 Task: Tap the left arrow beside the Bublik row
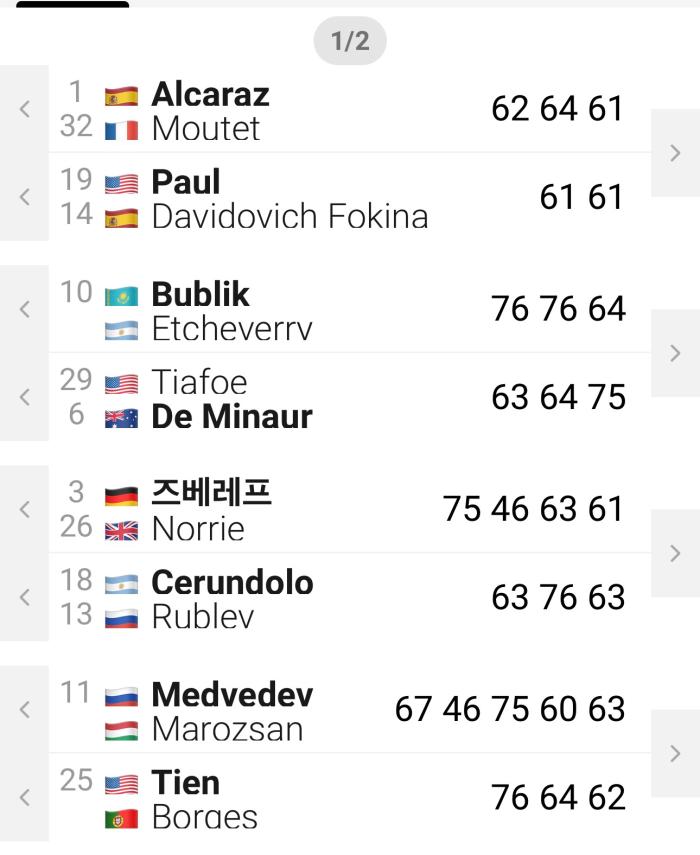pos(24,309)
